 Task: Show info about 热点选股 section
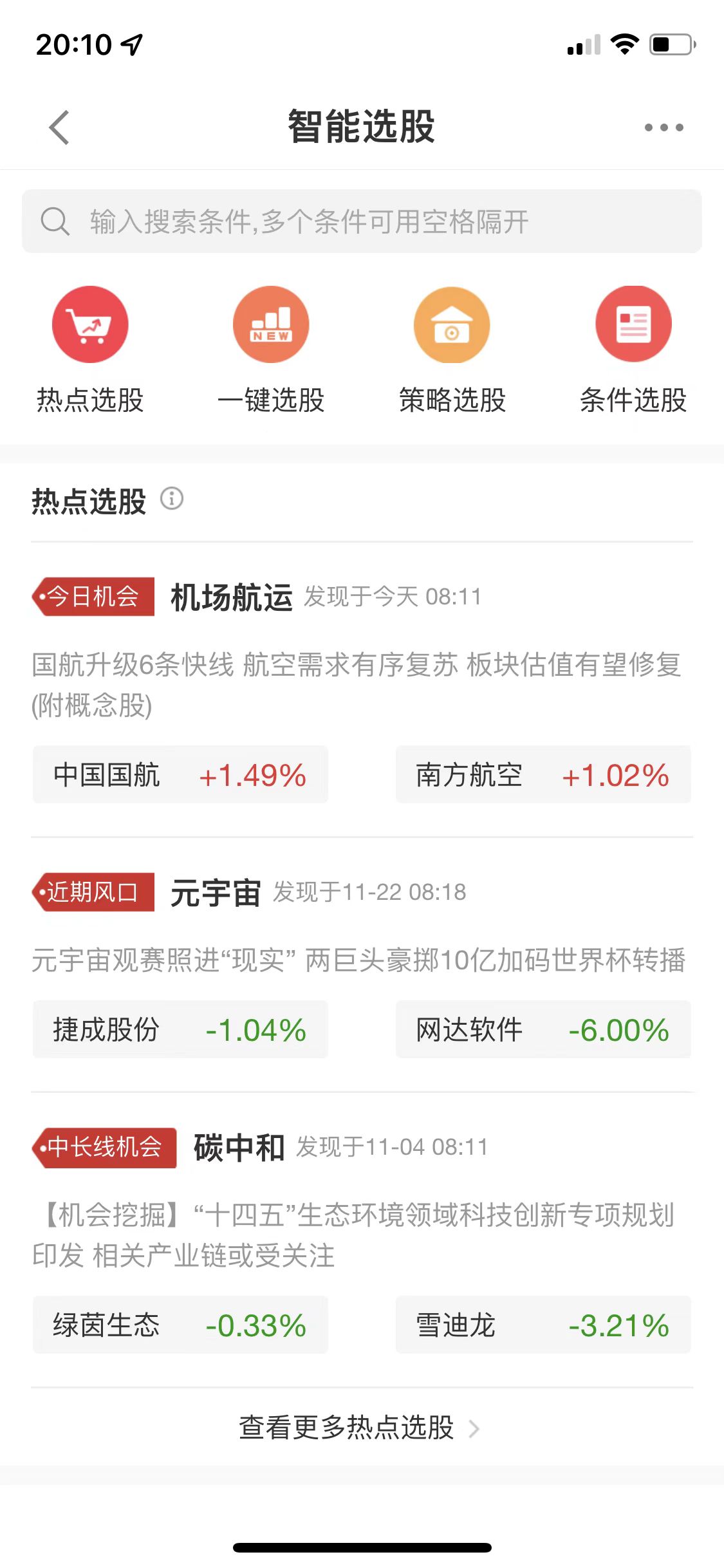tap(172, 499)
